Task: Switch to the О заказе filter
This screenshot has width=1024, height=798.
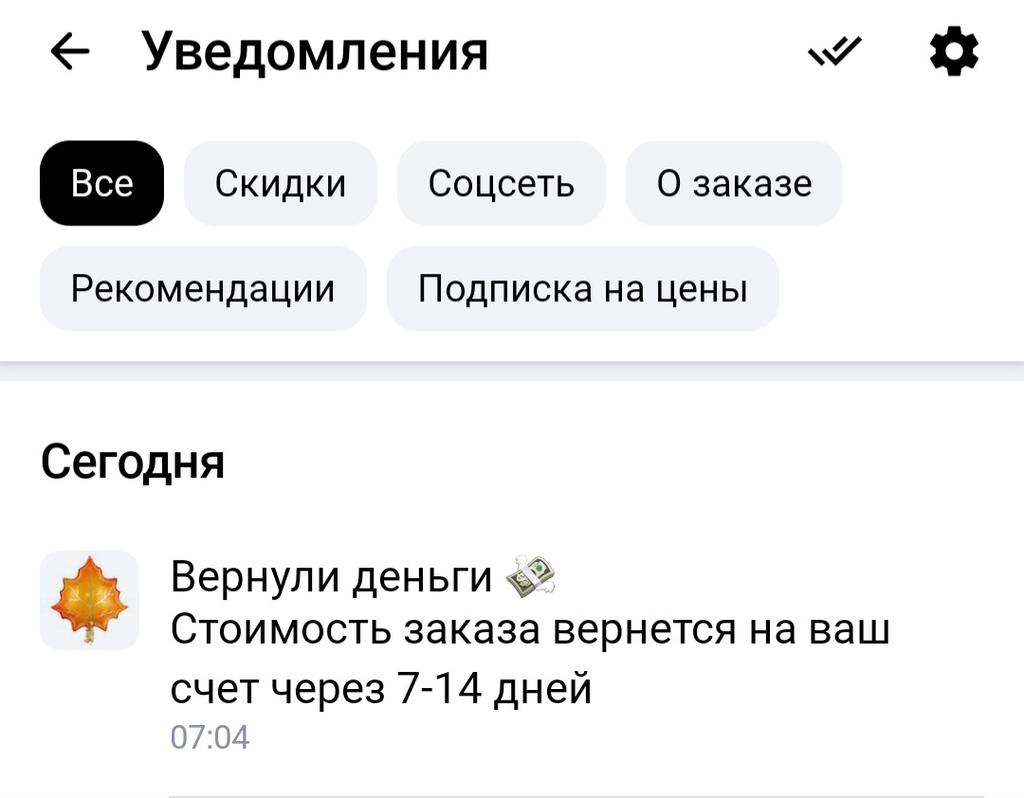Action: pos(733,183)
